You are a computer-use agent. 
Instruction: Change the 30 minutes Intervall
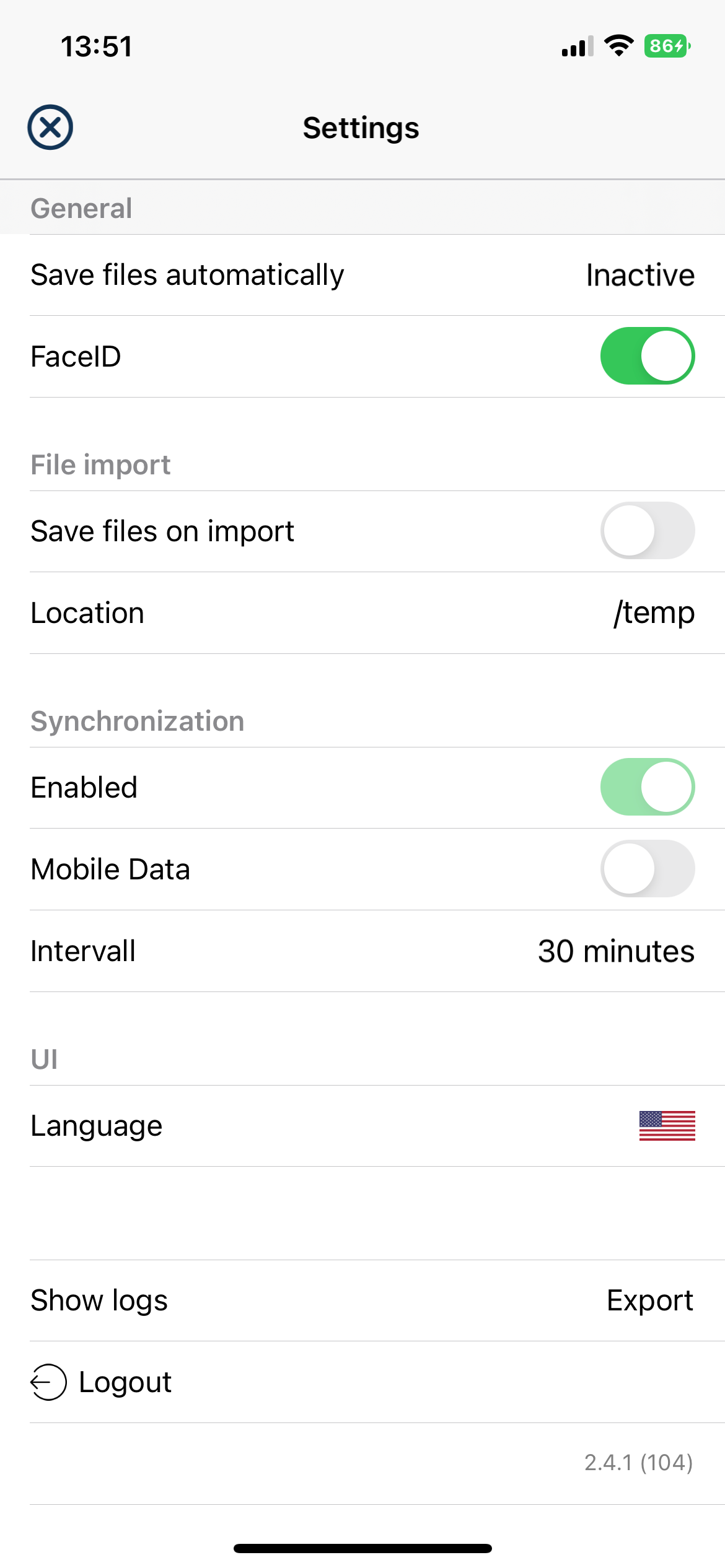362,951
